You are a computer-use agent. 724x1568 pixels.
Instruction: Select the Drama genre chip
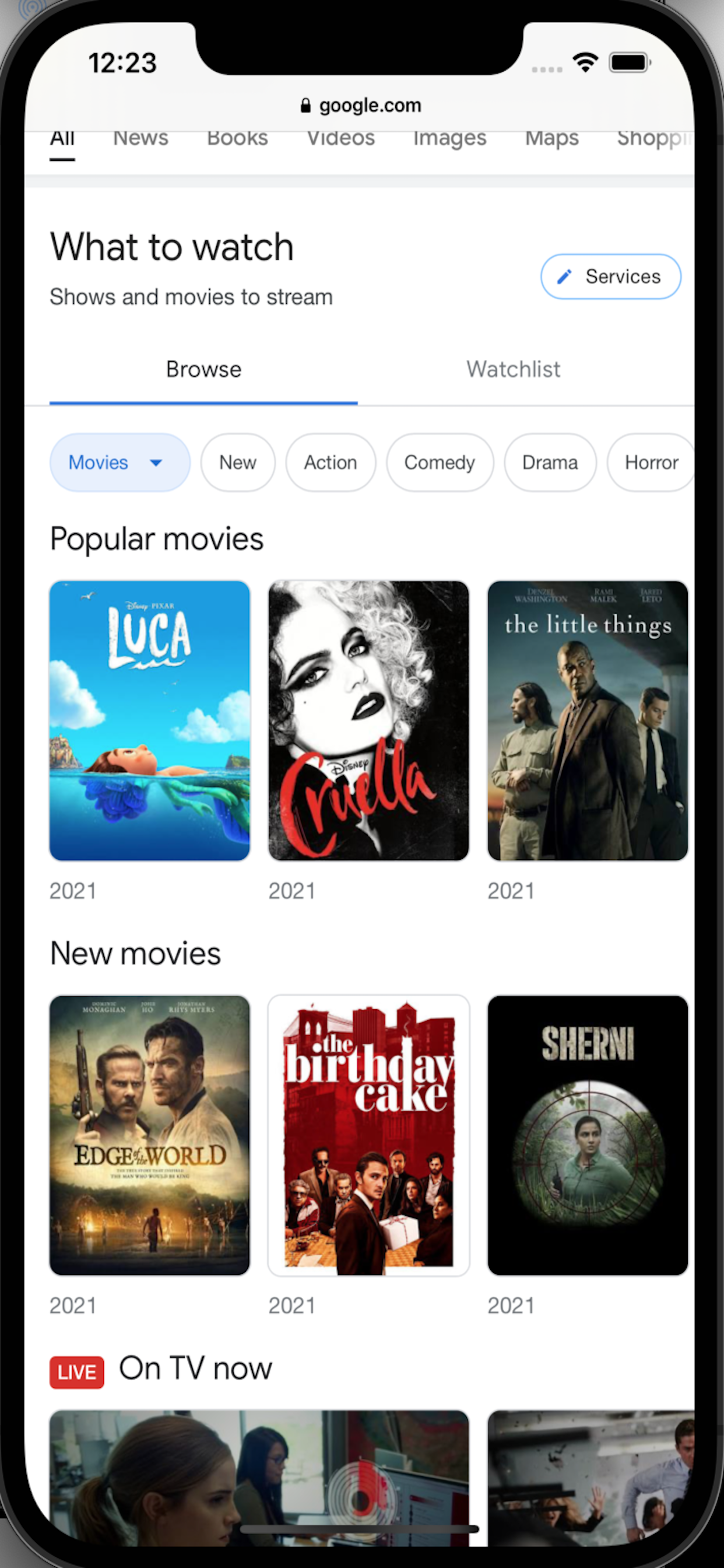pyautogui.click(x=549, y=463)
